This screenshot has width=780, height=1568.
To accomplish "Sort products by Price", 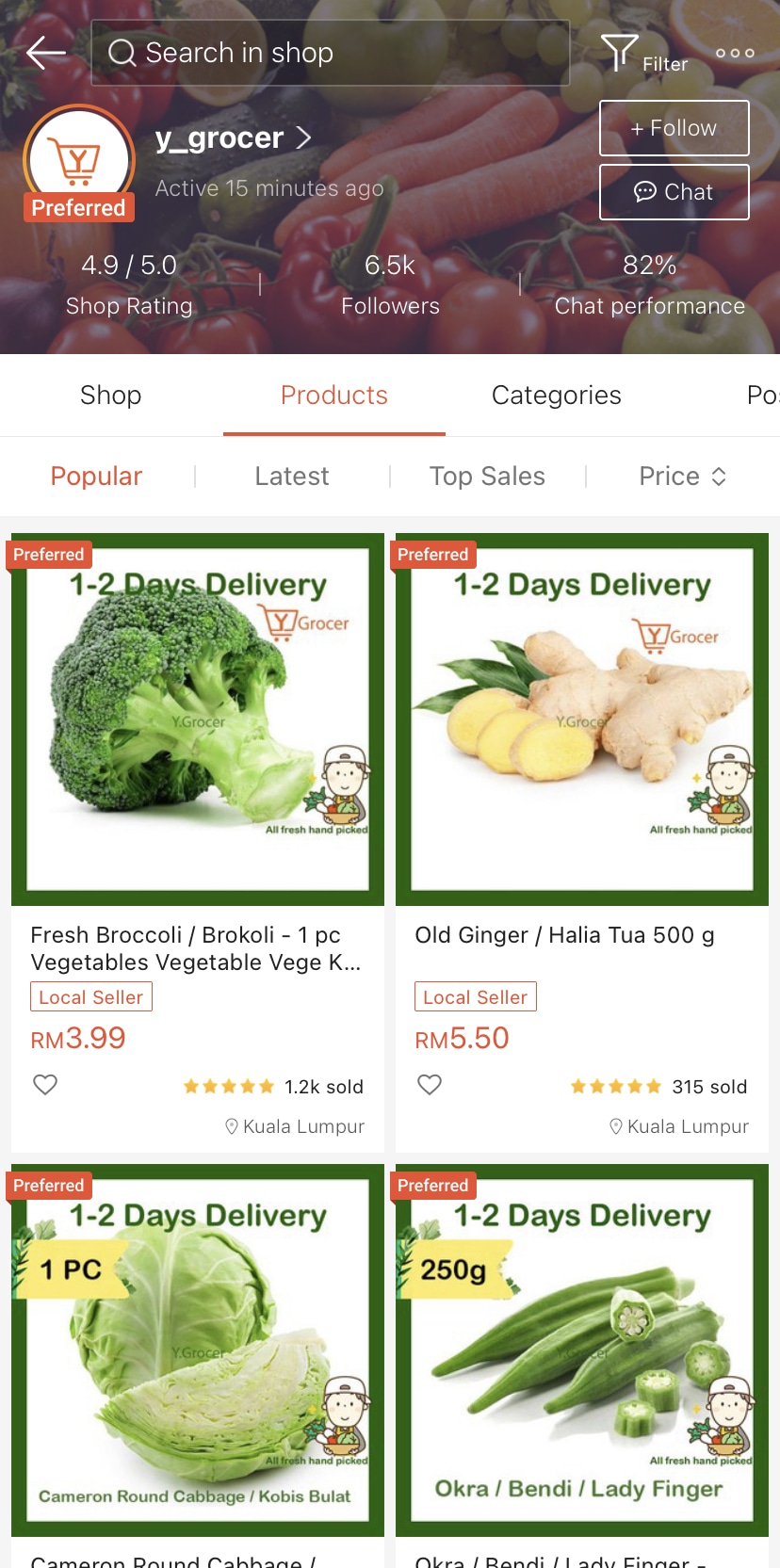I will coord(682,477).
